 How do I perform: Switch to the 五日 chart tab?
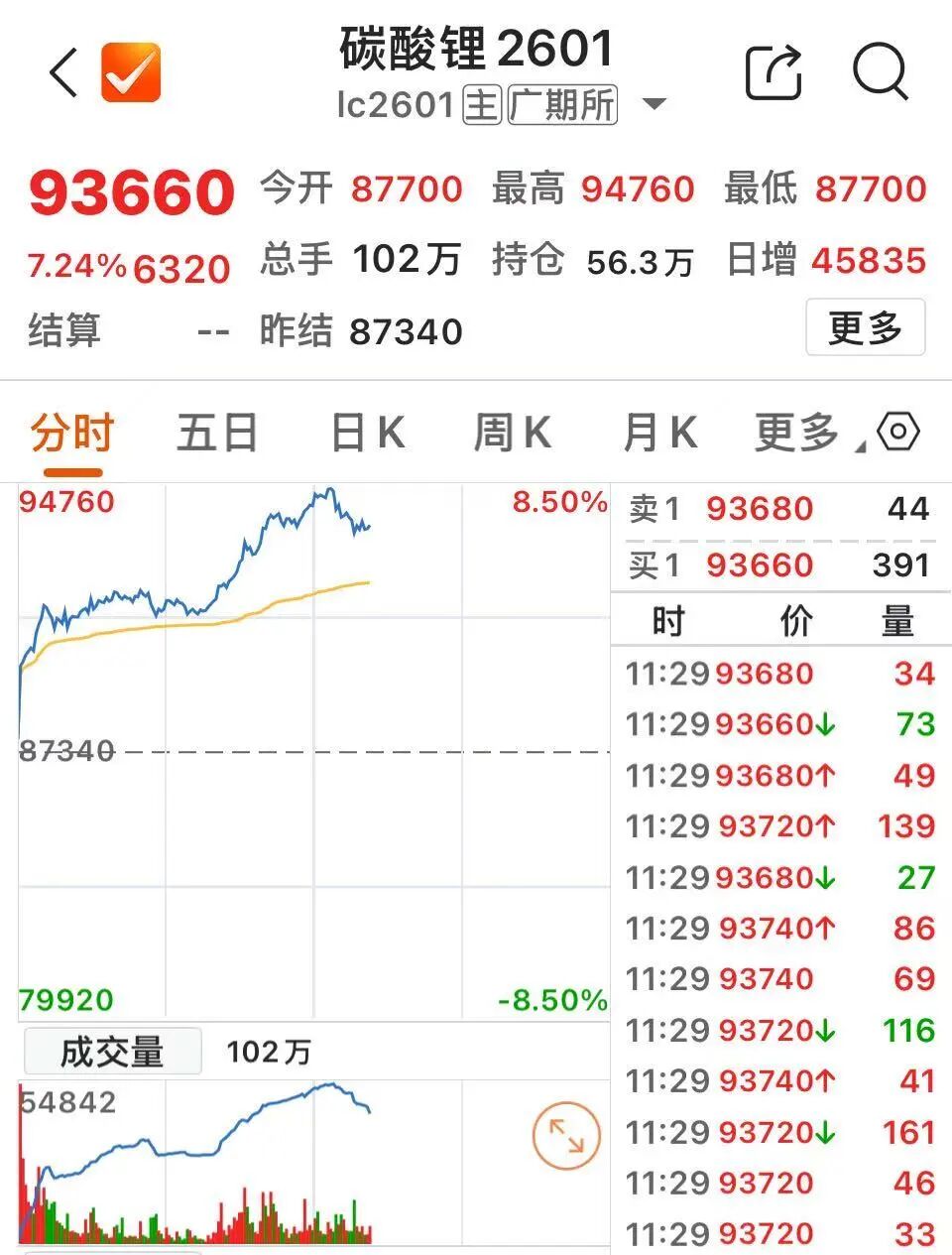click(217, 434)
